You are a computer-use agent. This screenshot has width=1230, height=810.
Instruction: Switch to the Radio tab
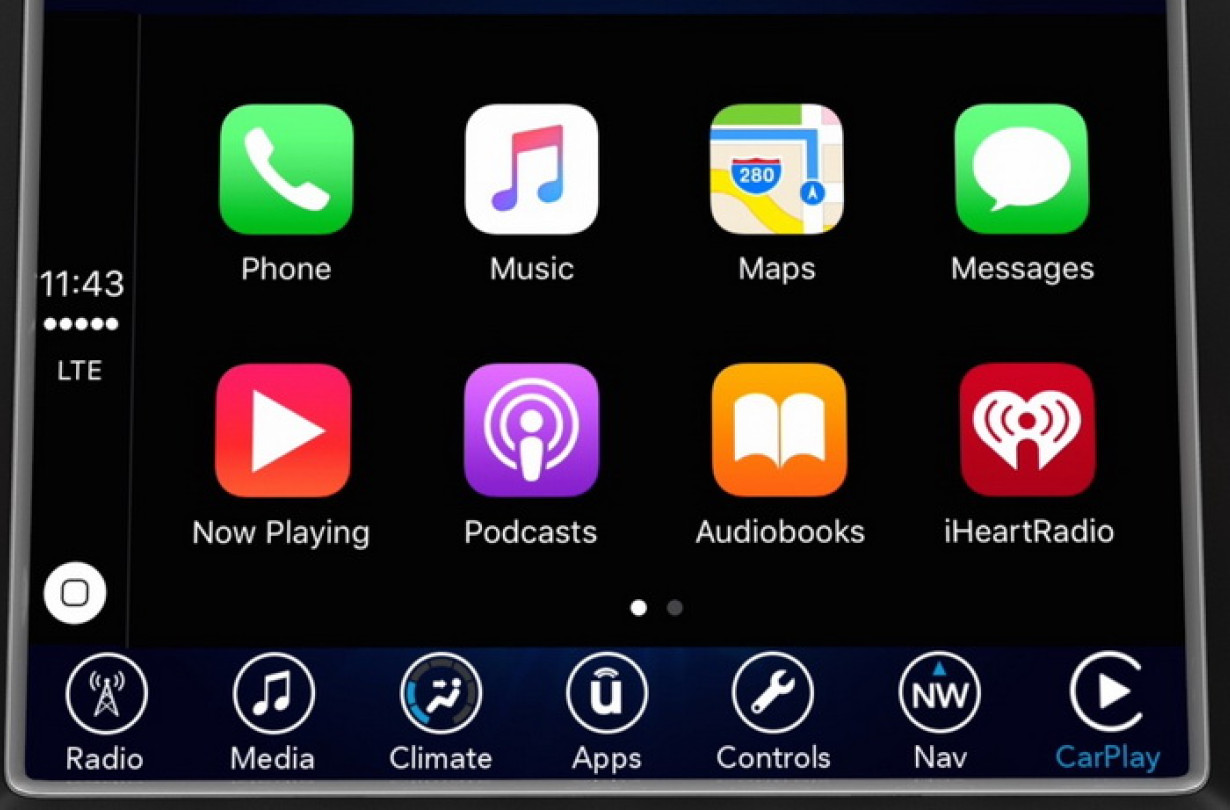(105, 694)
